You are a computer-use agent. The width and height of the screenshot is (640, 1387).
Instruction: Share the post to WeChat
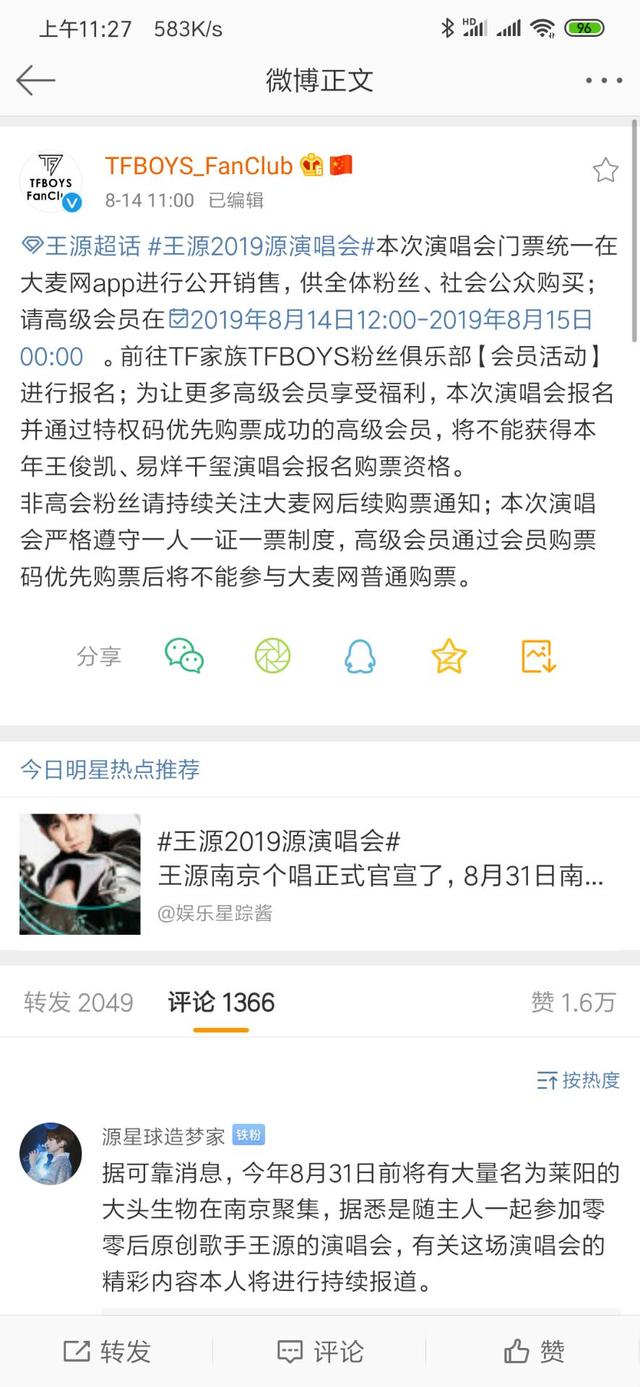184,656
